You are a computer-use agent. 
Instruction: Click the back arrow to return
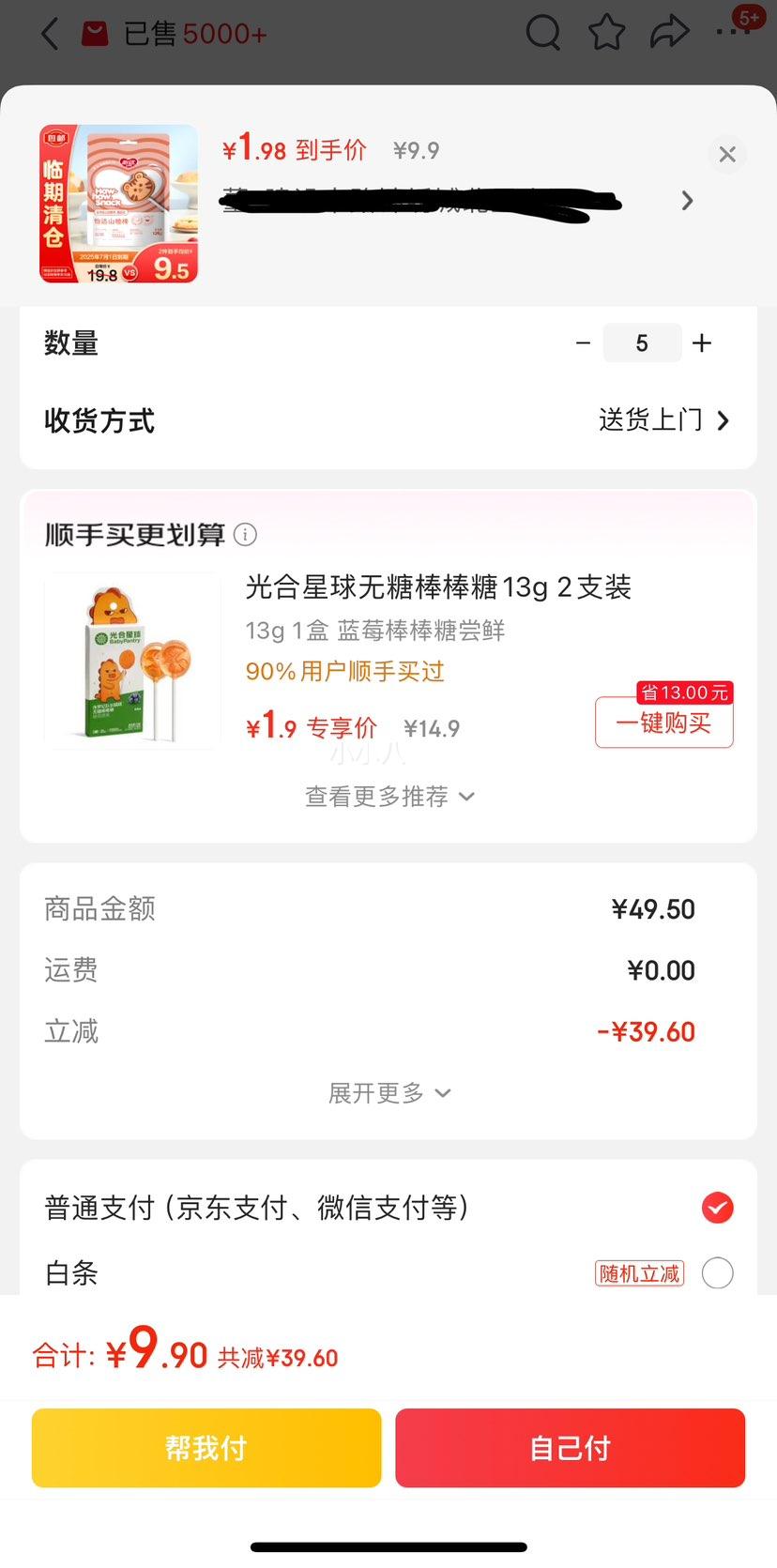[49, 34]
